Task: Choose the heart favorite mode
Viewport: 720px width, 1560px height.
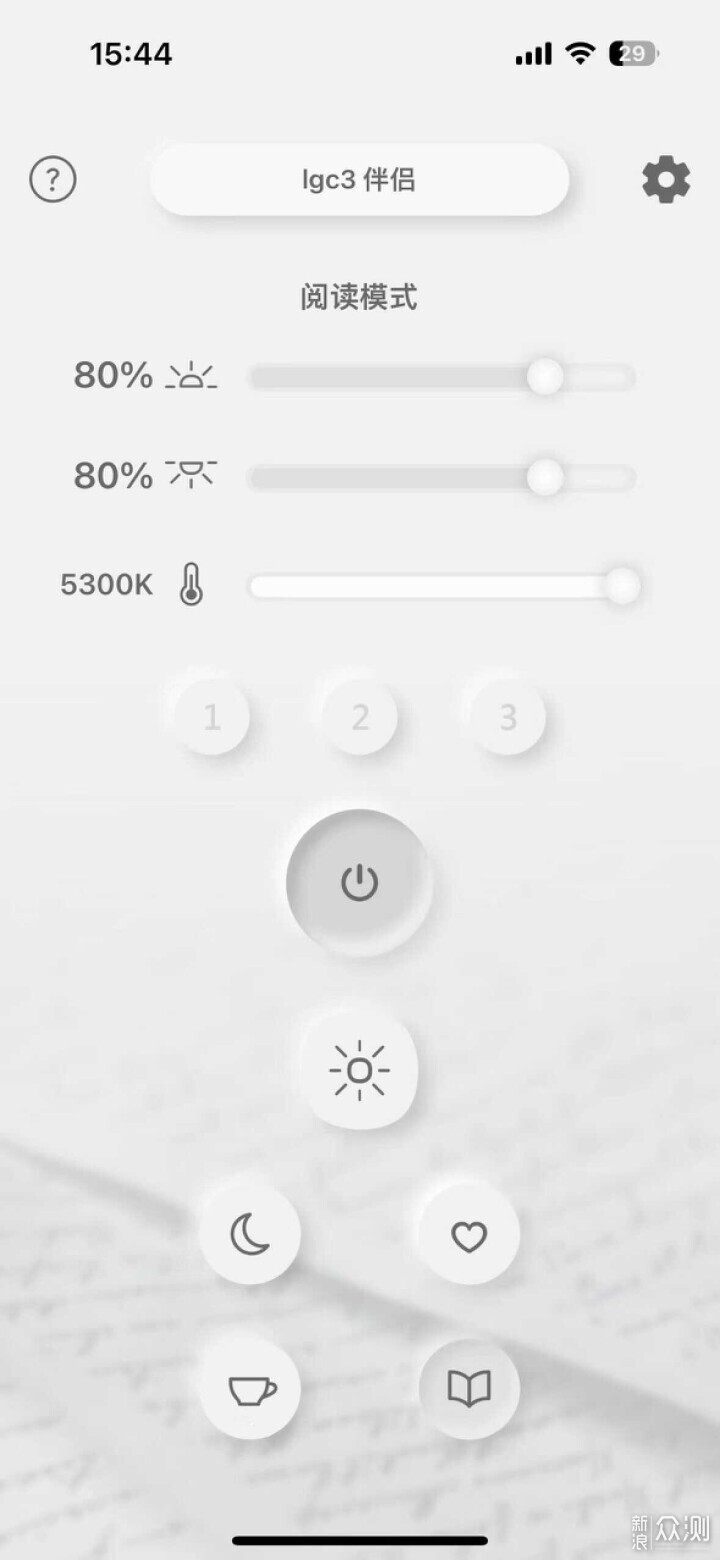Action: [469, 1235]
